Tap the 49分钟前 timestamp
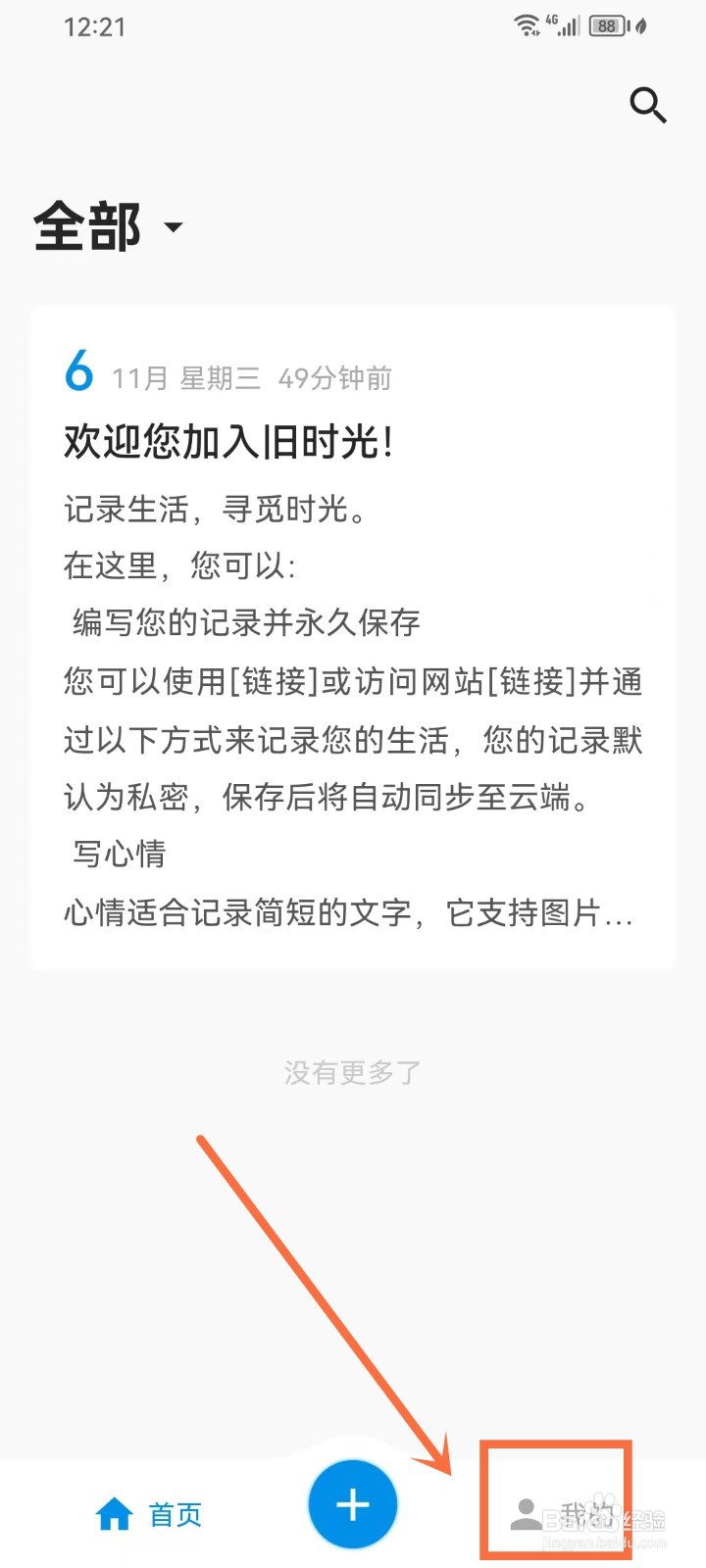 [334, 378]
